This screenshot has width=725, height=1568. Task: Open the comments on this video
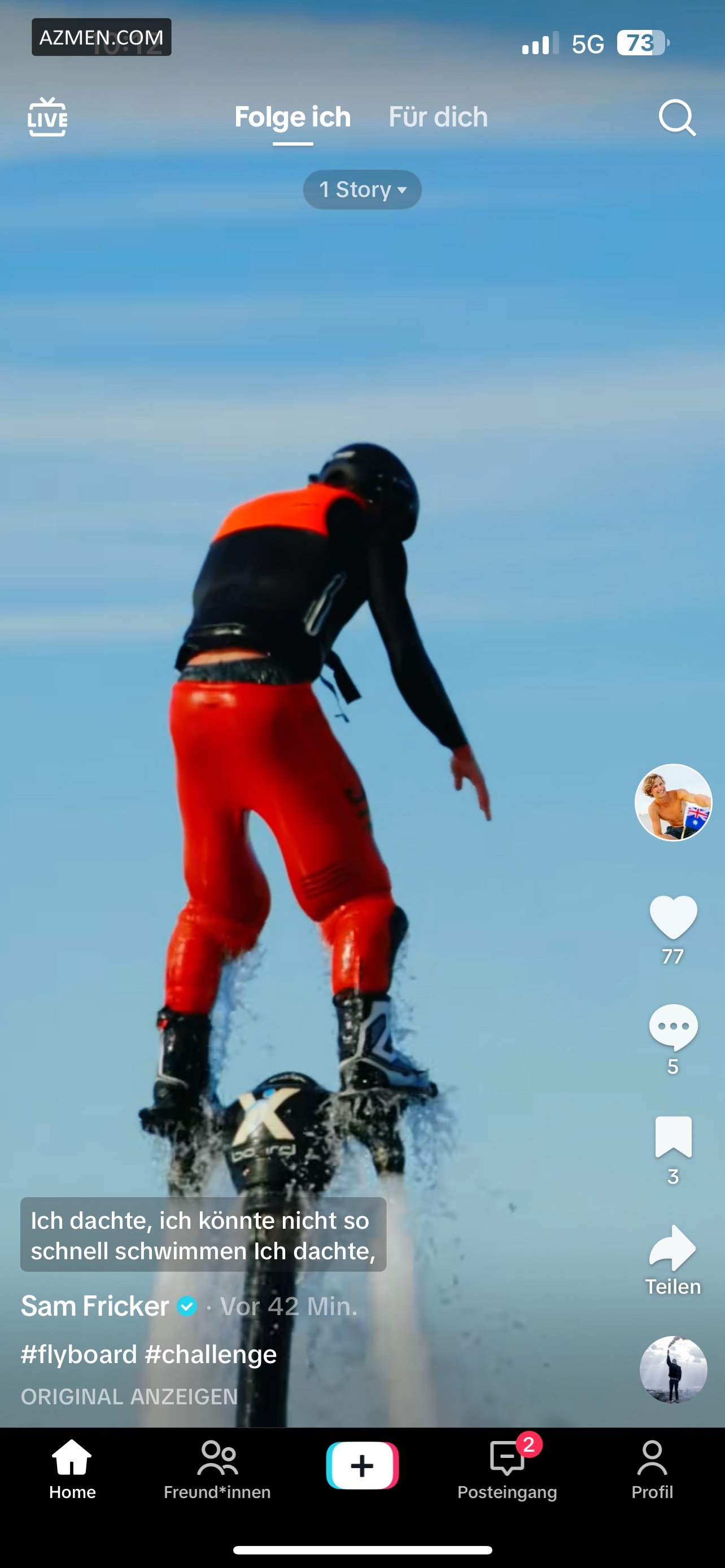pos(672,1027)
